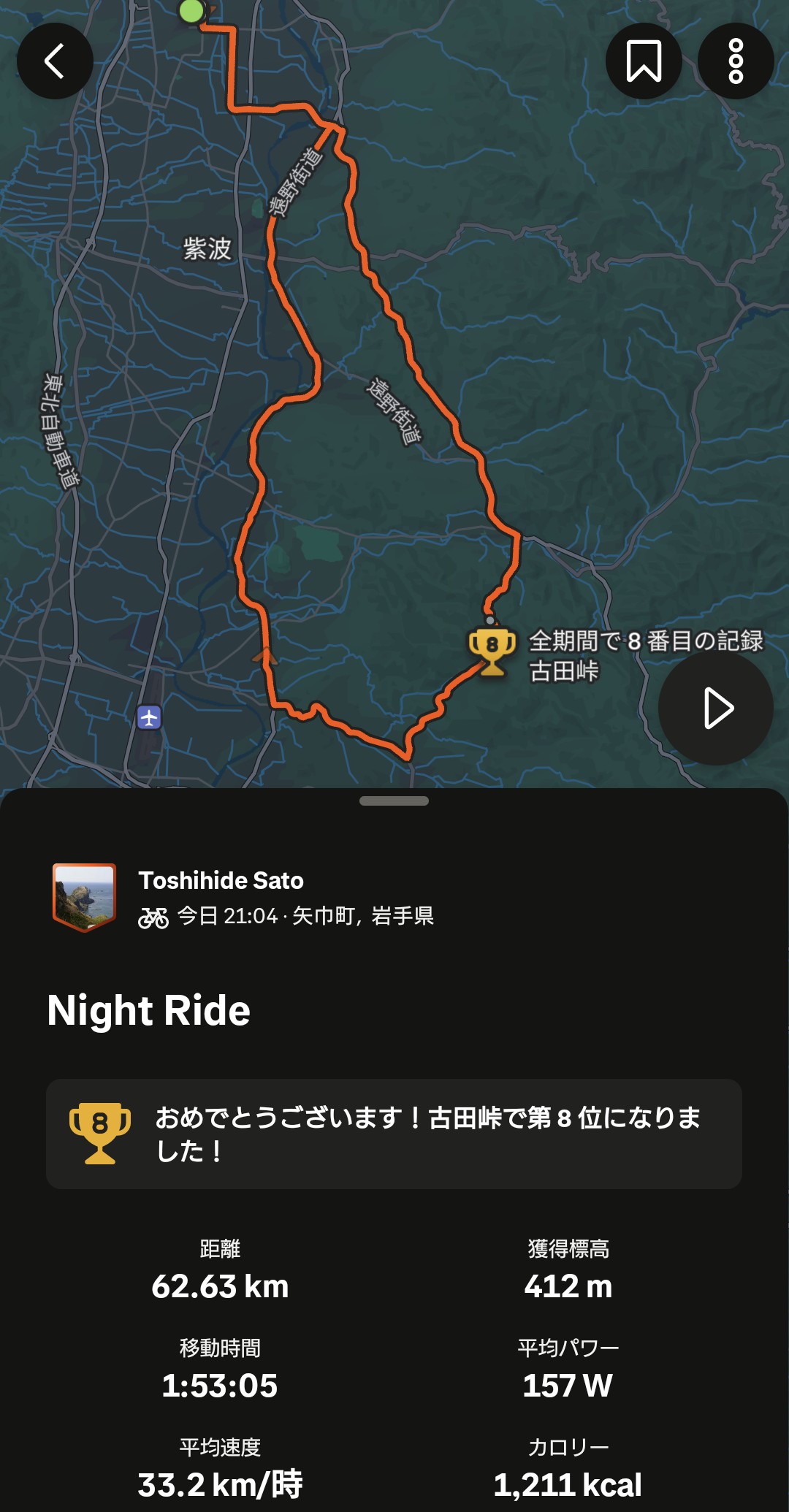This screenshot has height=1512, width=789.
Task: Tap the 古田峠 trophy marker on map
Action: click(x=492, y=650)
